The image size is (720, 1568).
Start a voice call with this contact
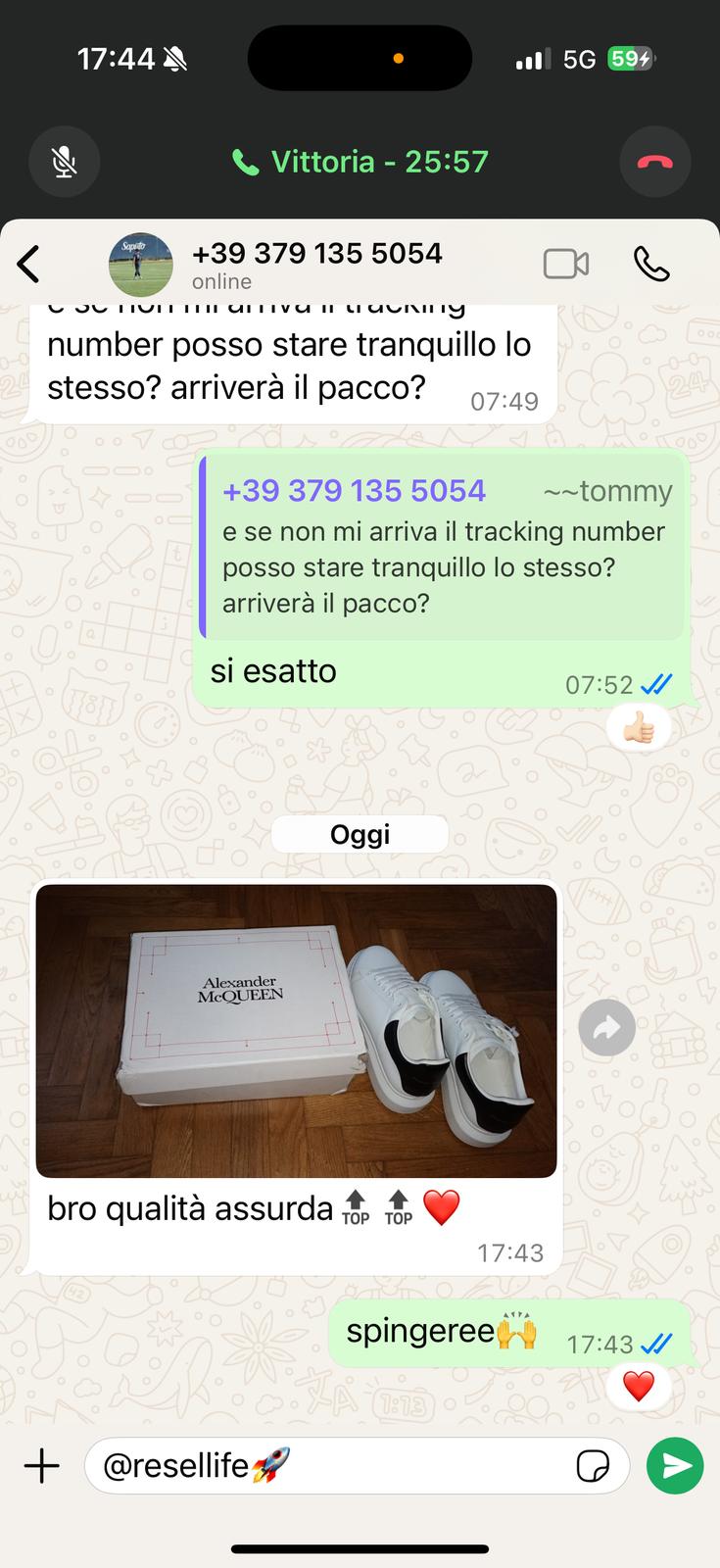651,264
